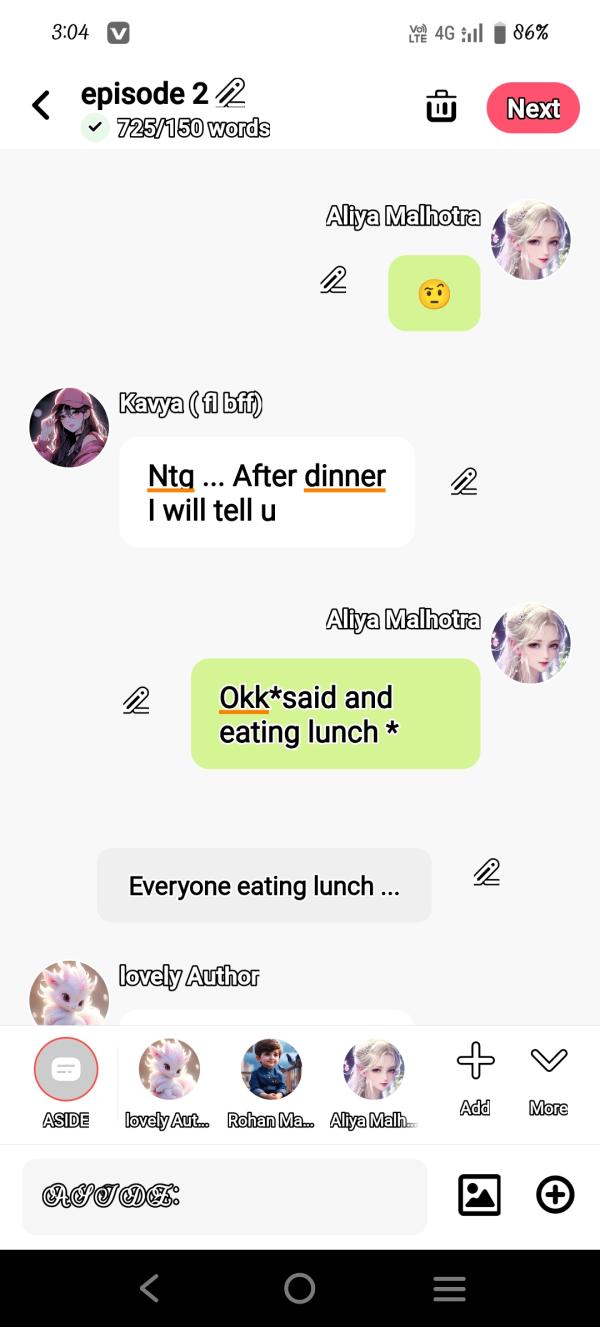Delete this episode with the trash icon
600x1327 pixels.
coord(441,106)
